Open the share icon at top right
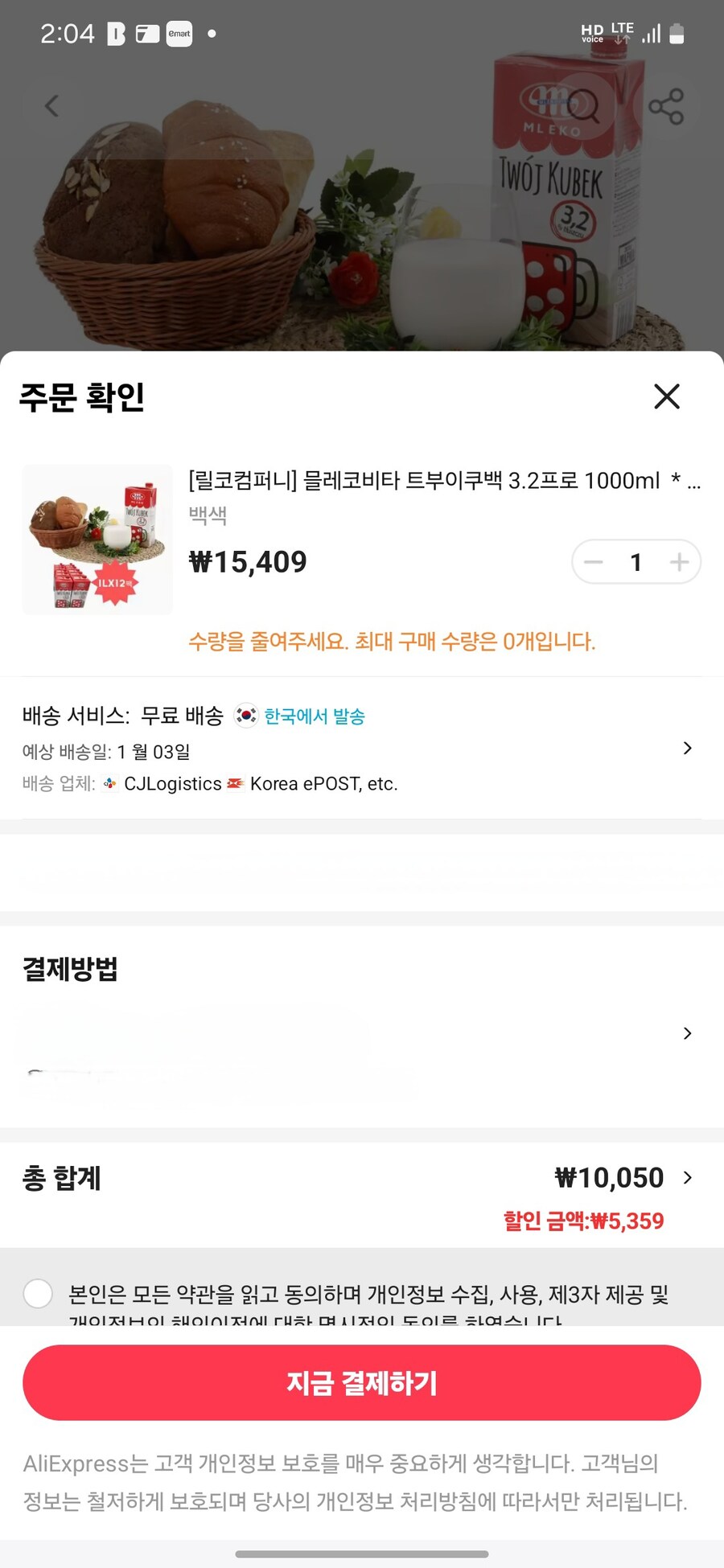 click(664, 105)
